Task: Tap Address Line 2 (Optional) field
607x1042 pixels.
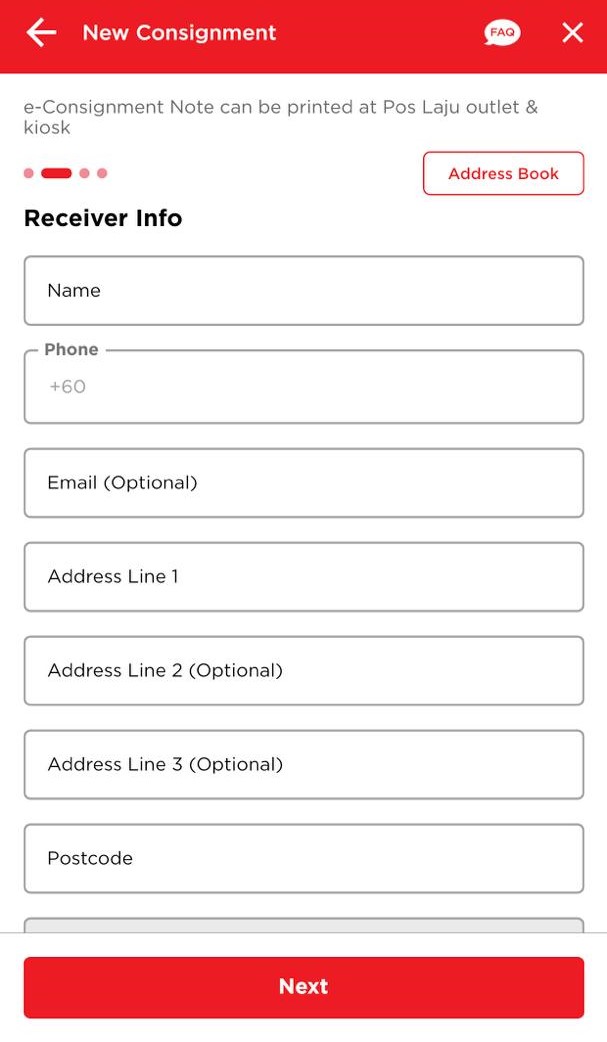Action: click(303, 670)
